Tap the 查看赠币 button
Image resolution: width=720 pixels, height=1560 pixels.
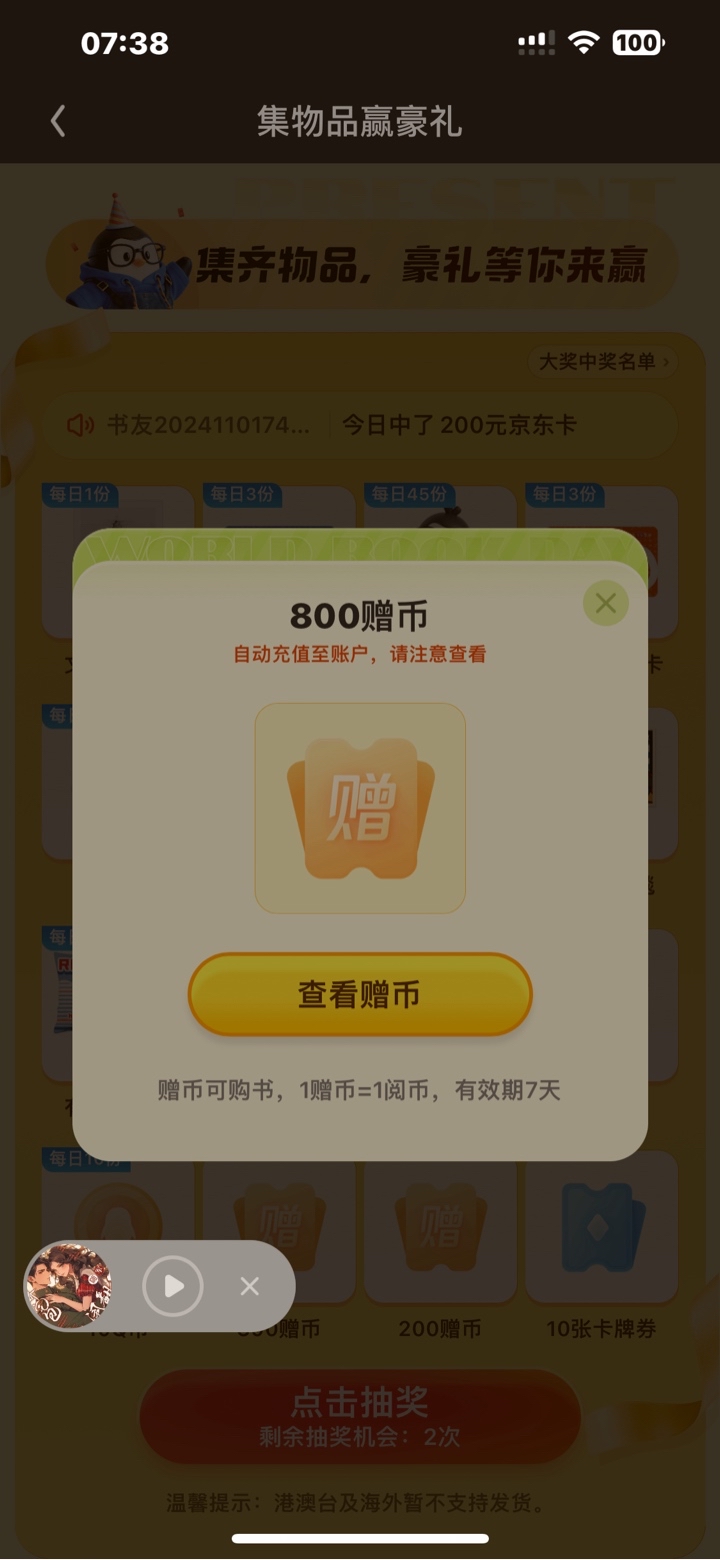click(360, 995)
